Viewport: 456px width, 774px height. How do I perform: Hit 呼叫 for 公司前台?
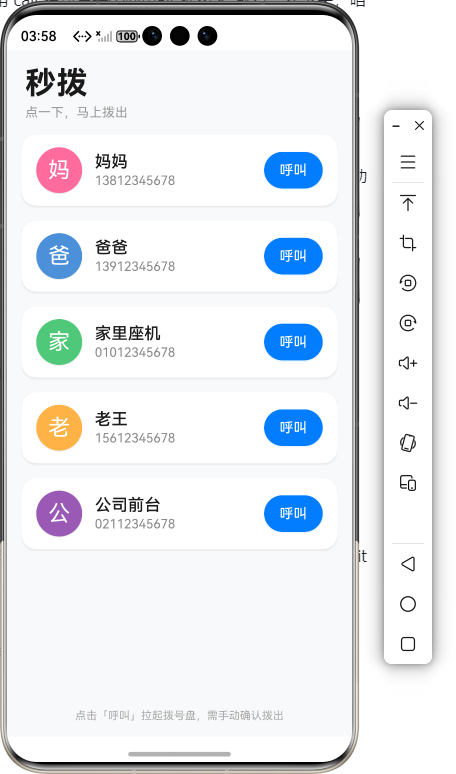pos(293,513)
